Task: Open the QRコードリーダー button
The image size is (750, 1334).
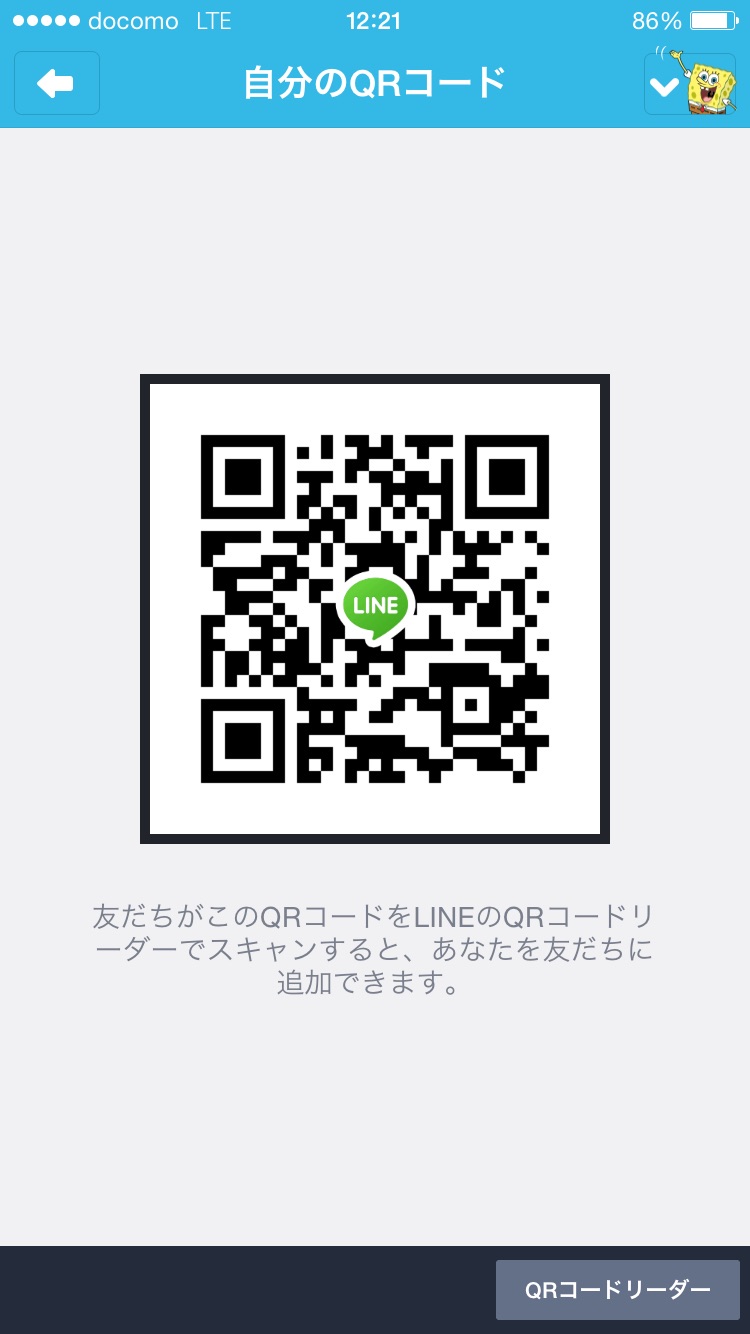Action: pyautogui.click(x=617, y=1290)
